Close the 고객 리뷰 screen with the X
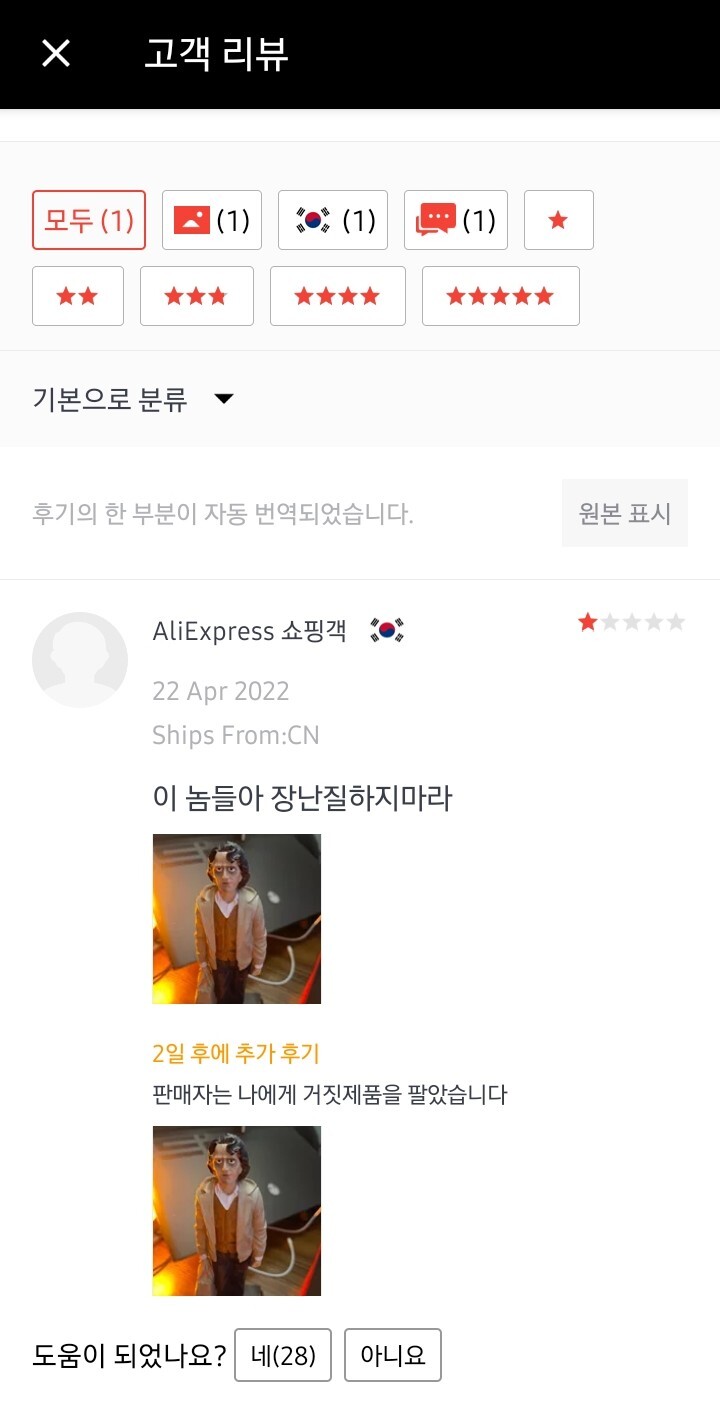The image size is (720, 1404). tap(55, 53)
